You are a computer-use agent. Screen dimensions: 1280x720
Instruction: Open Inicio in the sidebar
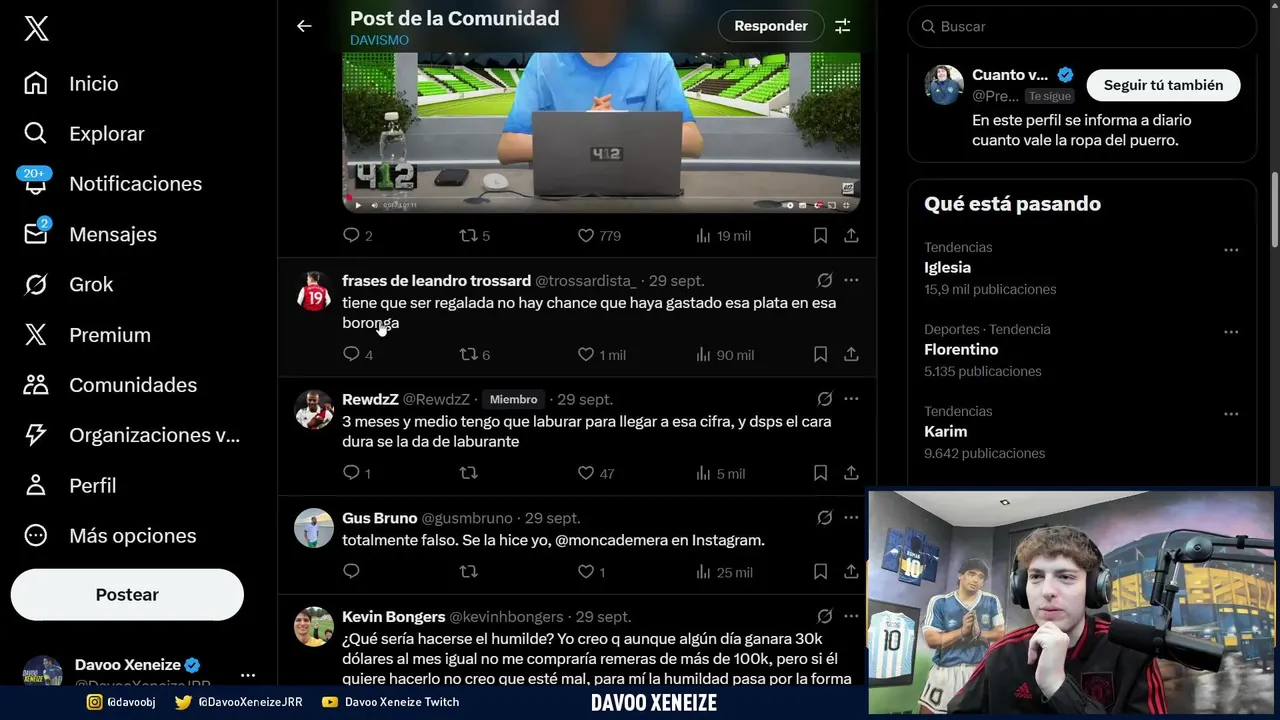point(93,84)
